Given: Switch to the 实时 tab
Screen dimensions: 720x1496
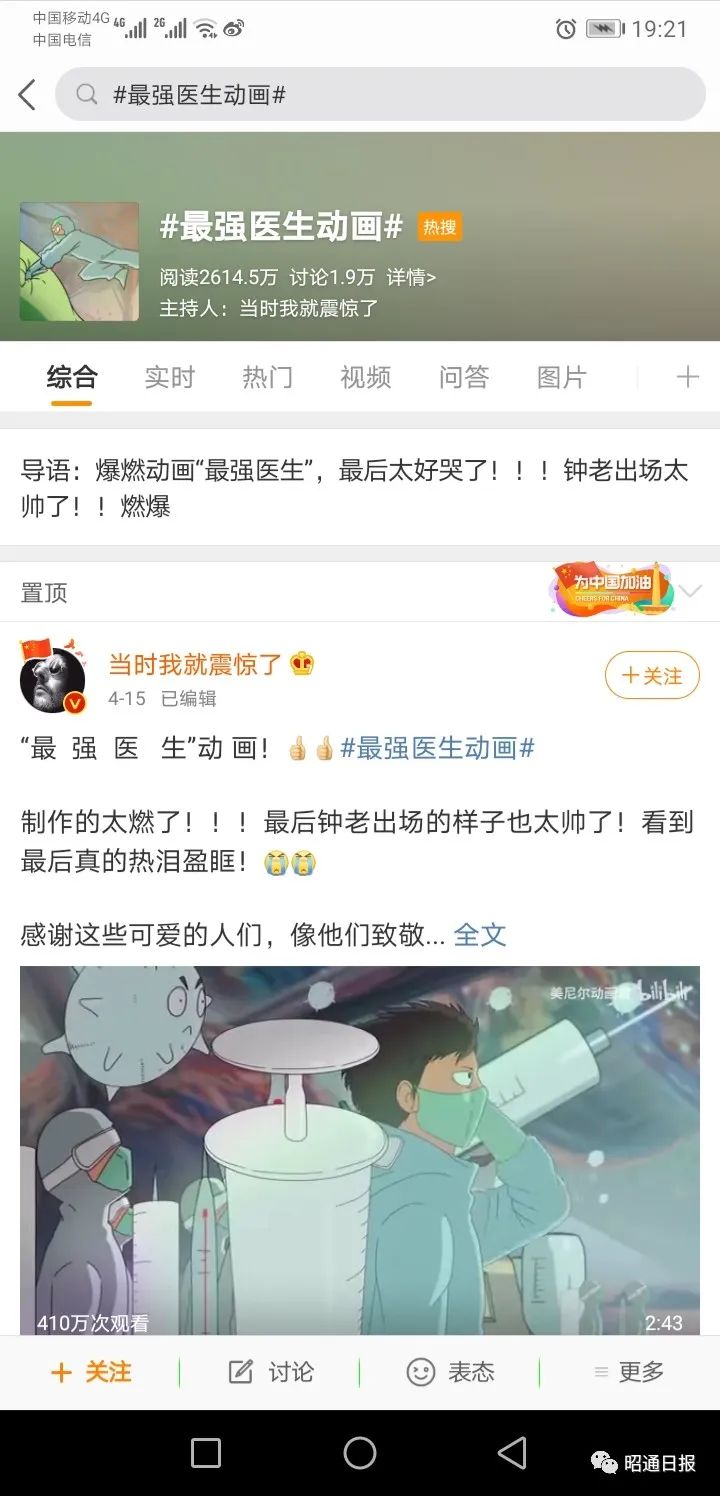Looking at the screenshot, I should [x=169, y=378].
